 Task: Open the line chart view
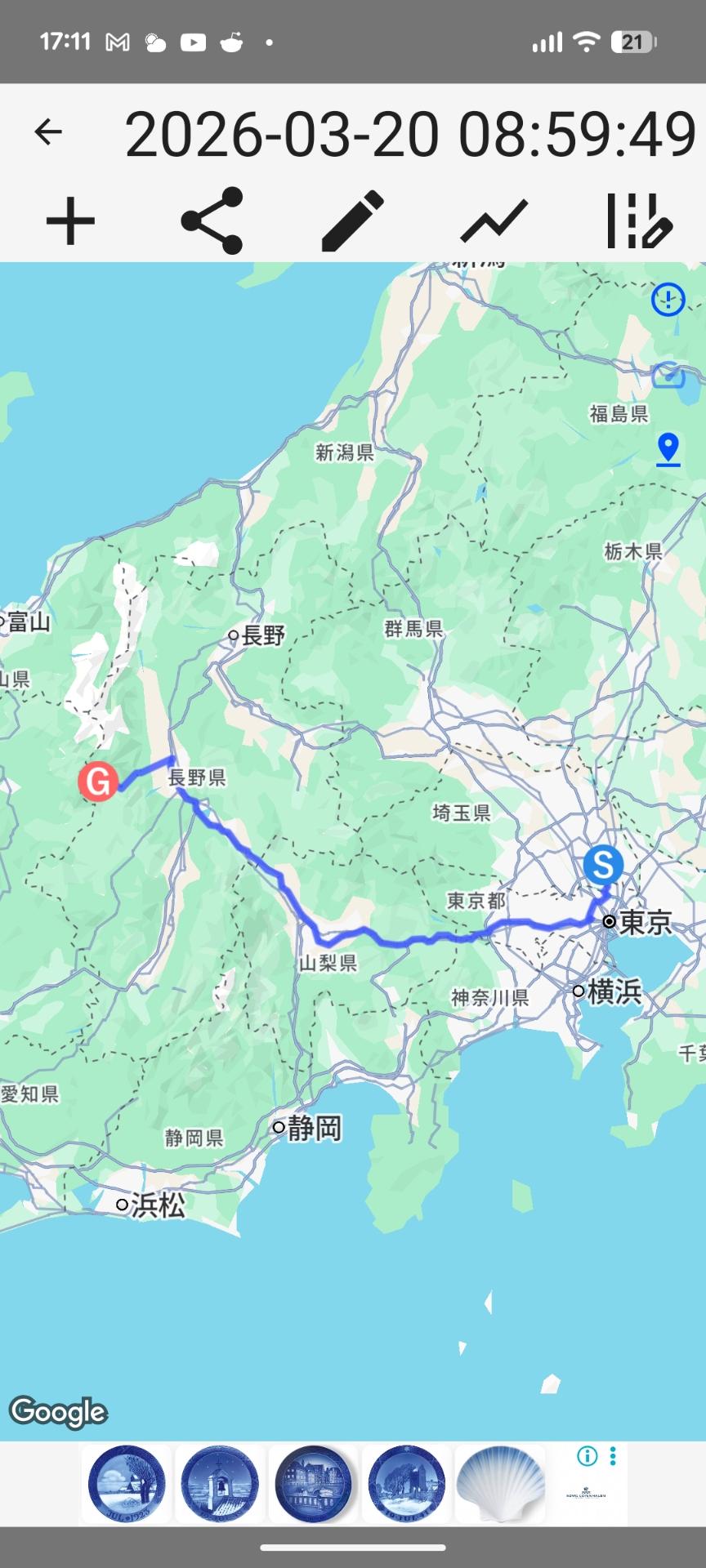click(494, 220)
